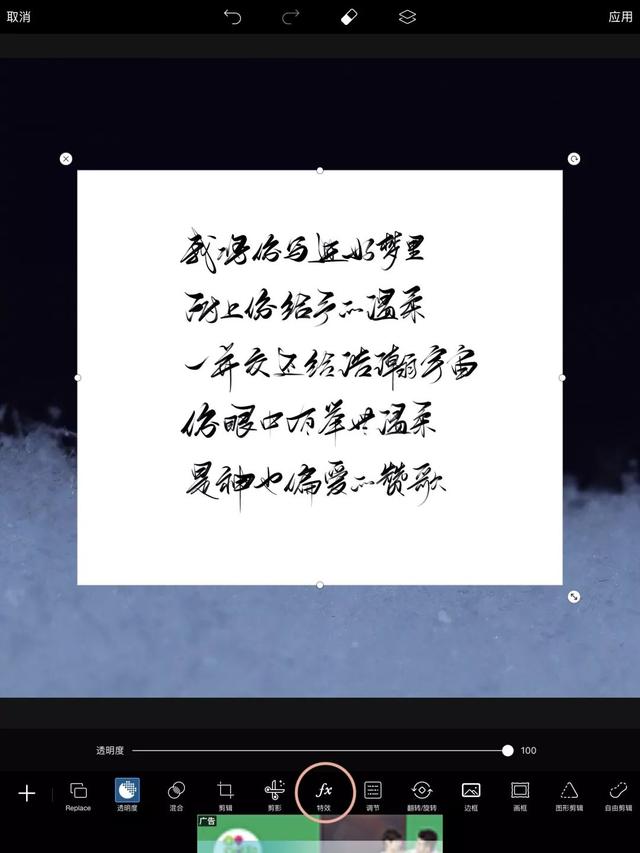Image resolution: width=640 pixels, height=853 pixels.
Task: Tap 应用 to apply changes
Action: [620, 17]
